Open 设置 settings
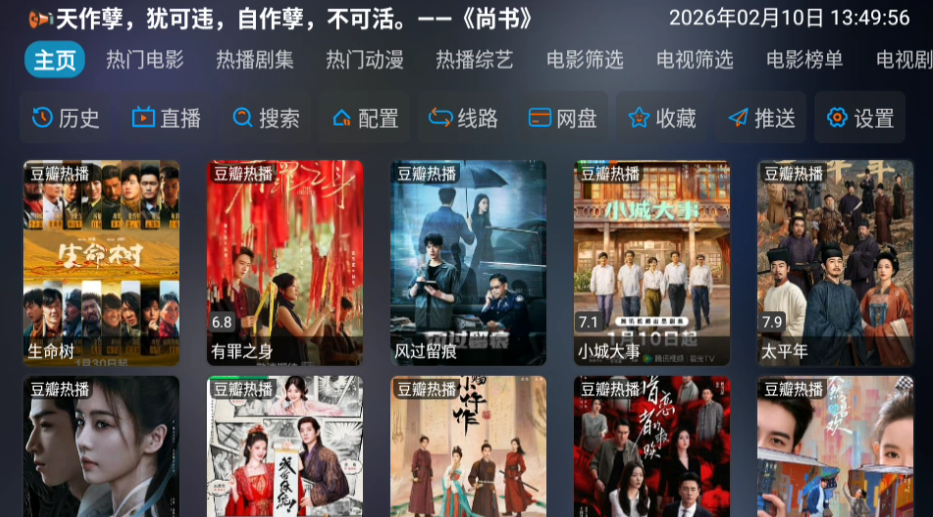Viewport: 933px width, 517px height. 860,118
